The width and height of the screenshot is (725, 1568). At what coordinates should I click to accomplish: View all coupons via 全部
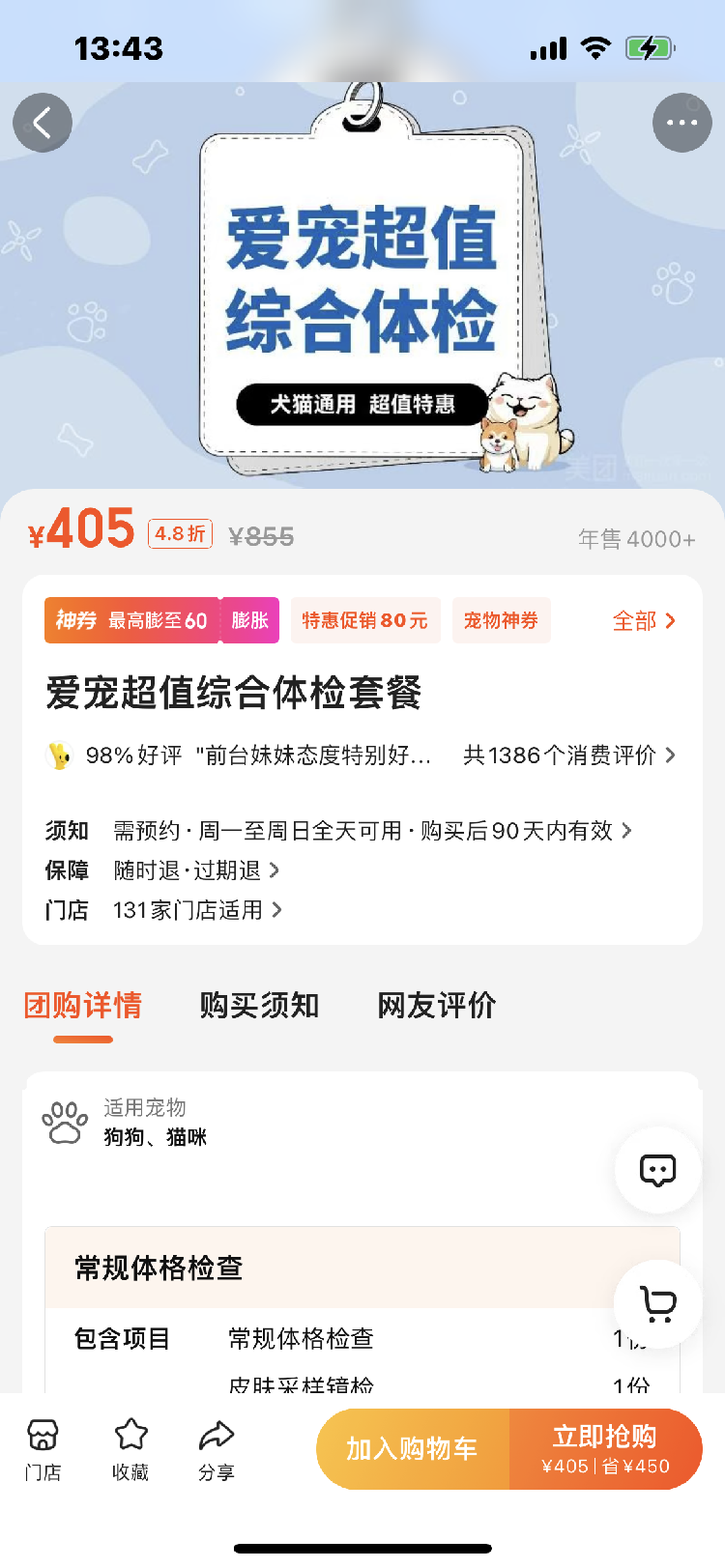point(644,620)
